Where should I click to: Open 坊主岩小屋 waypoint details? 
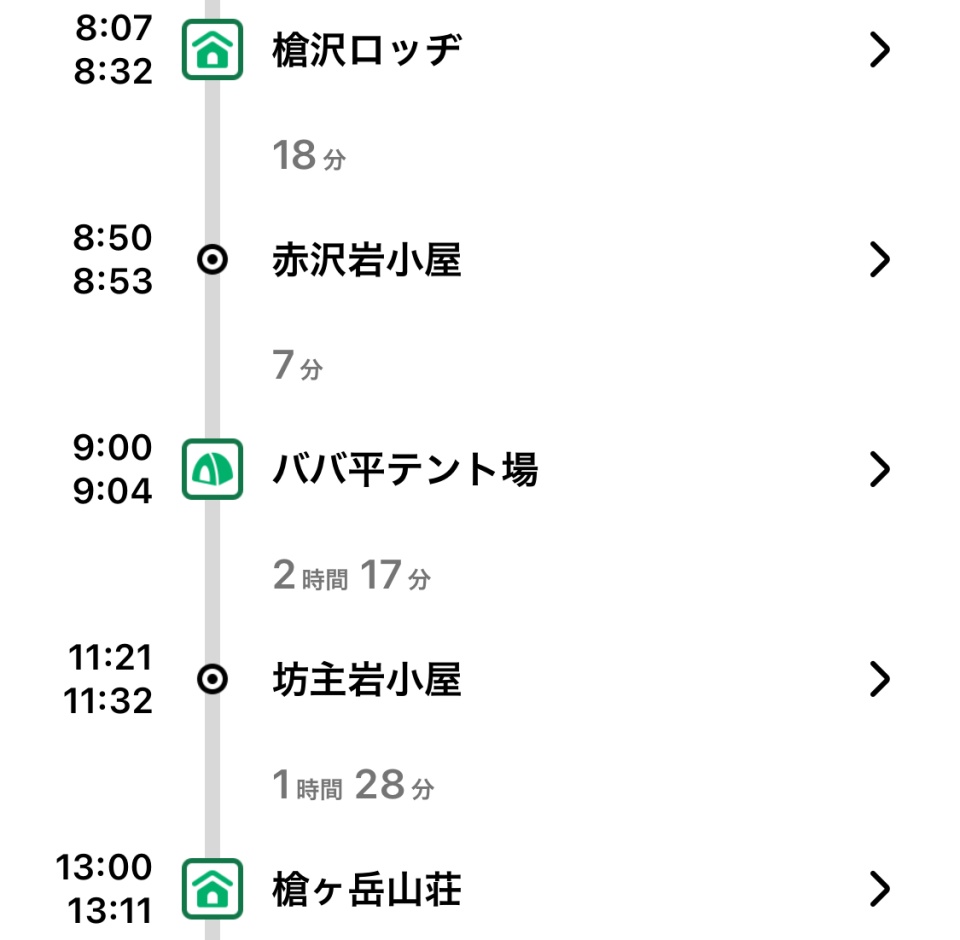pyautogui.click(x=367, y=681)
